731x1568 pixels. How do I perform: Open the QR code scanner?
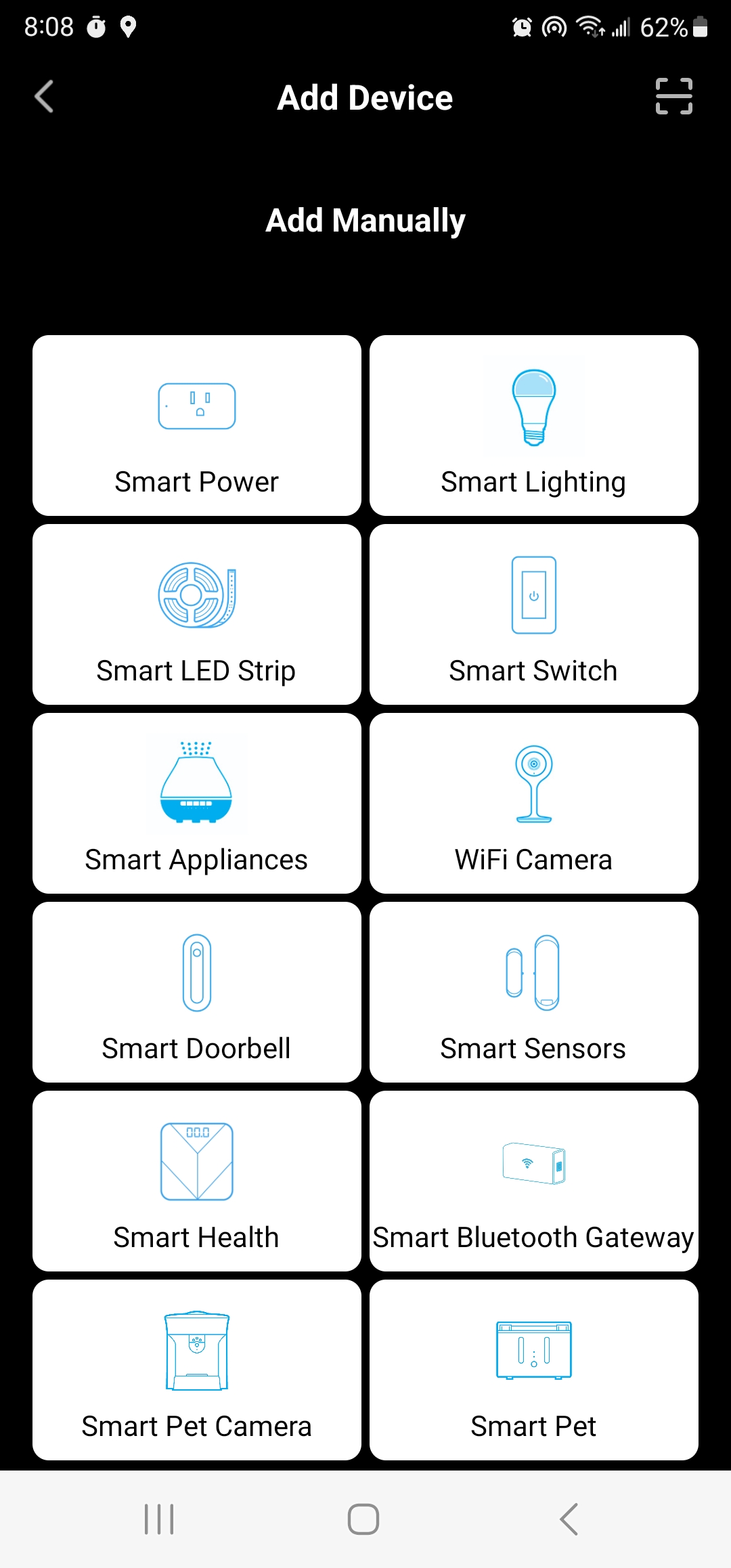pos(673,97)
